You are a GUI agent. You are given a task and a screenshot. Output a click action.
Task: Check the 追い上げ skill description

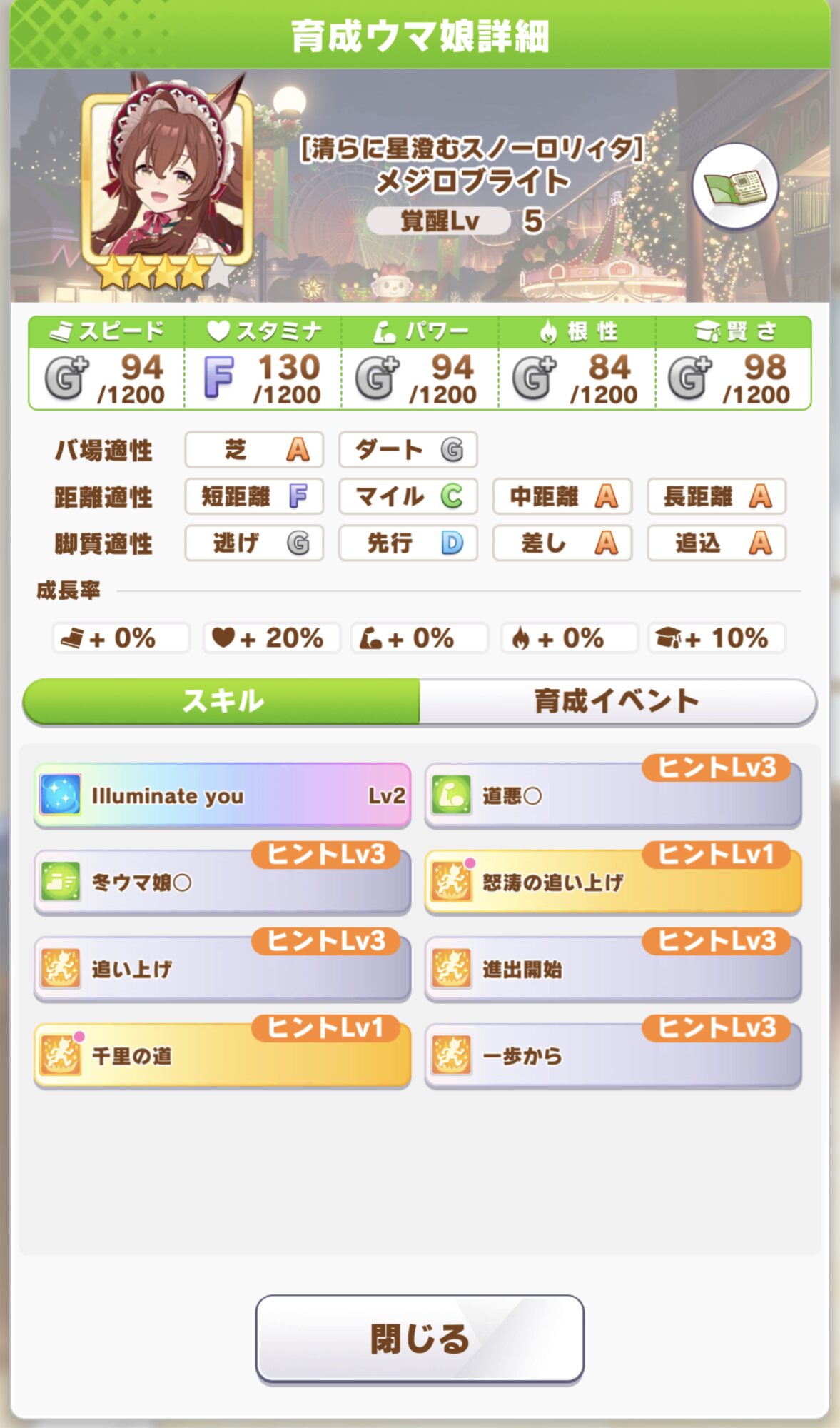pos(222,969)
